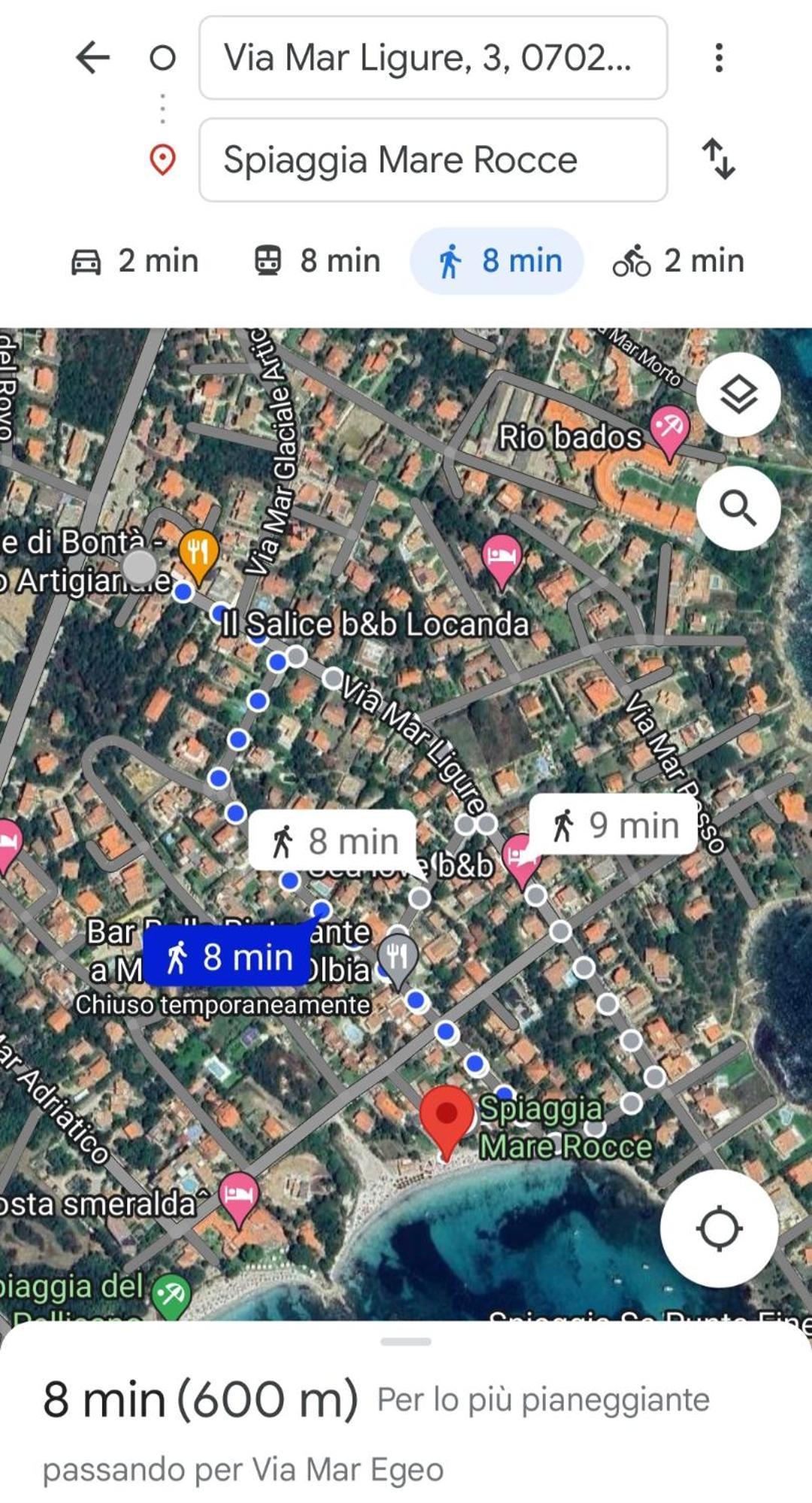Edit the starting point Via Mar Ligure field

(433, 58)
